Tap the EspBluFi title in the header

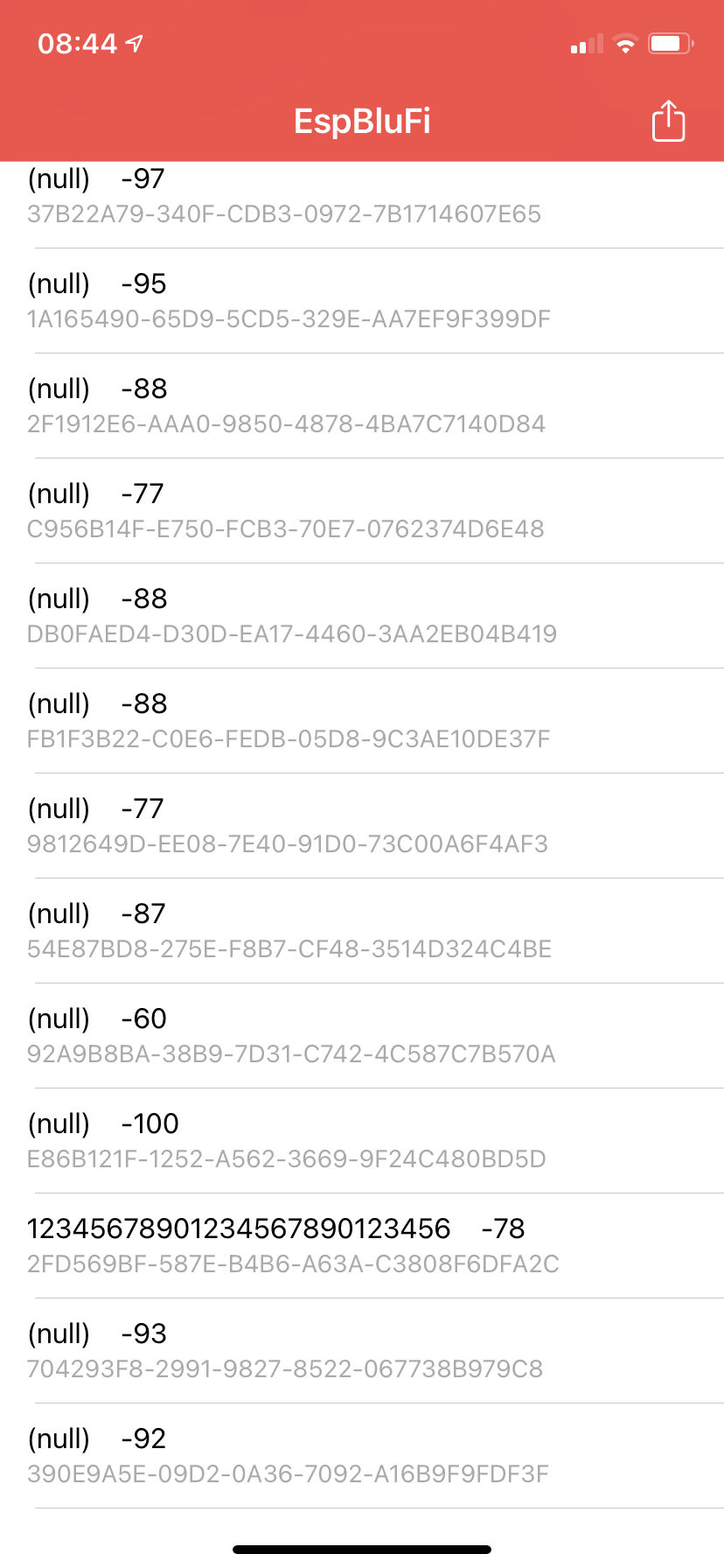(362, 121)
